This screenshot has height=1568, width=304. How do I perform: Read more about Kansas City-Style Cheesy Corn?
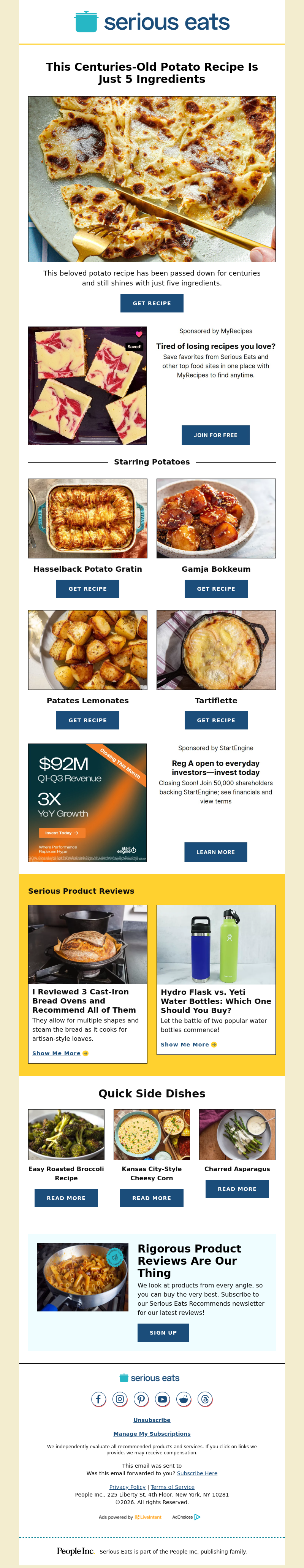tap(151, 1198)
